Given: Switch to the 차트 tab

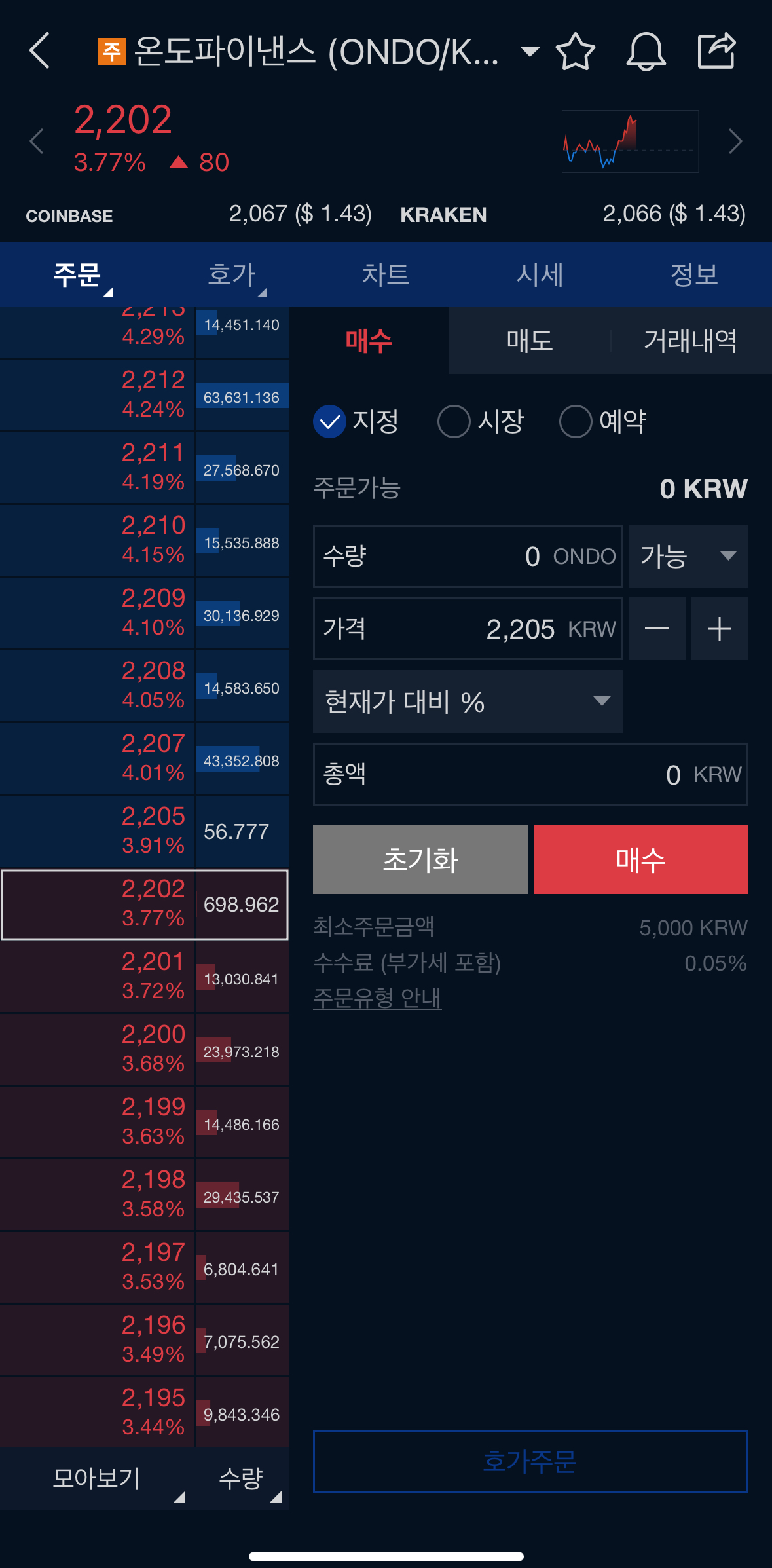Looking at the screenshot, I should (386, 274).
